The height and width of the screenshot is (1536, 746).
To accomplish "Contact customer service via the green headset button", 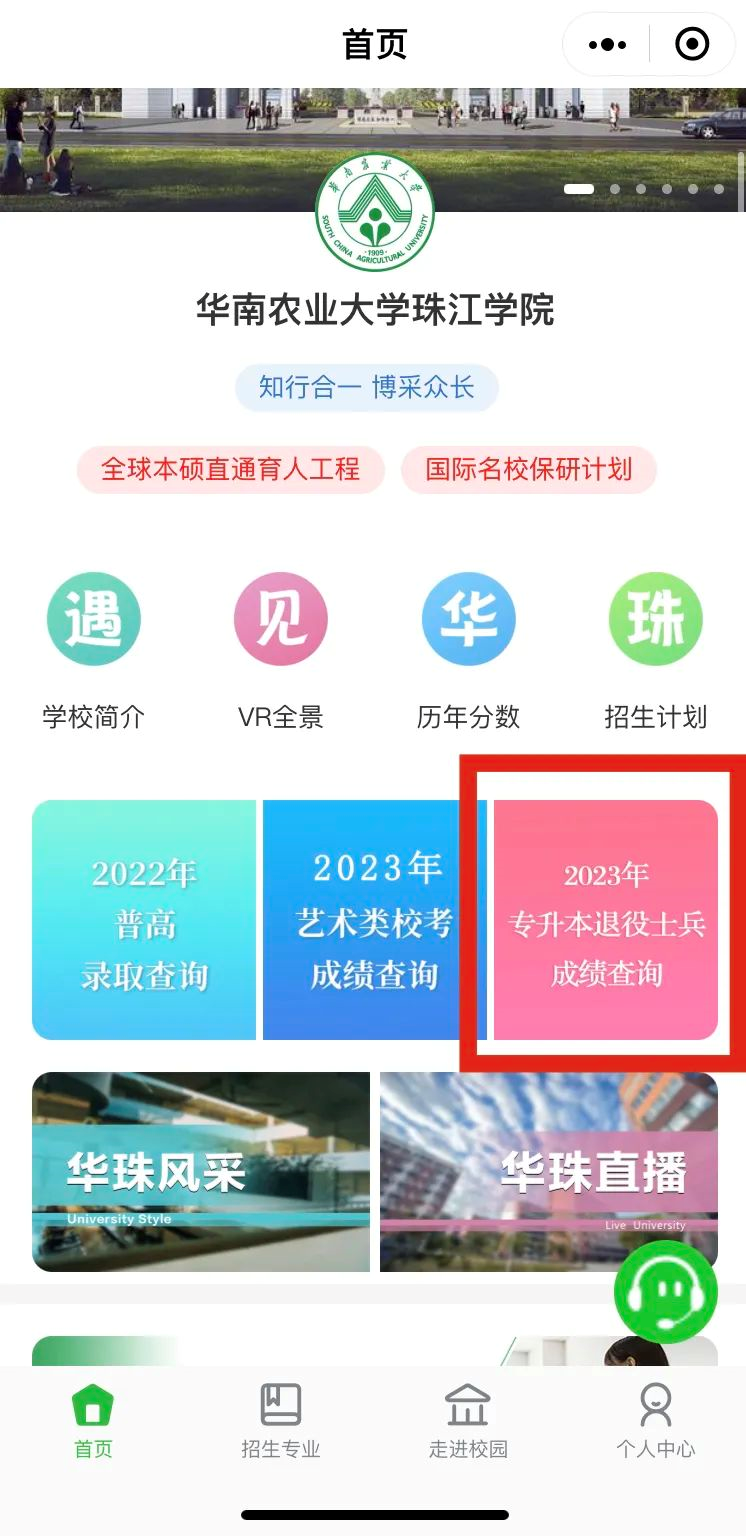I will coord(665,1292).
